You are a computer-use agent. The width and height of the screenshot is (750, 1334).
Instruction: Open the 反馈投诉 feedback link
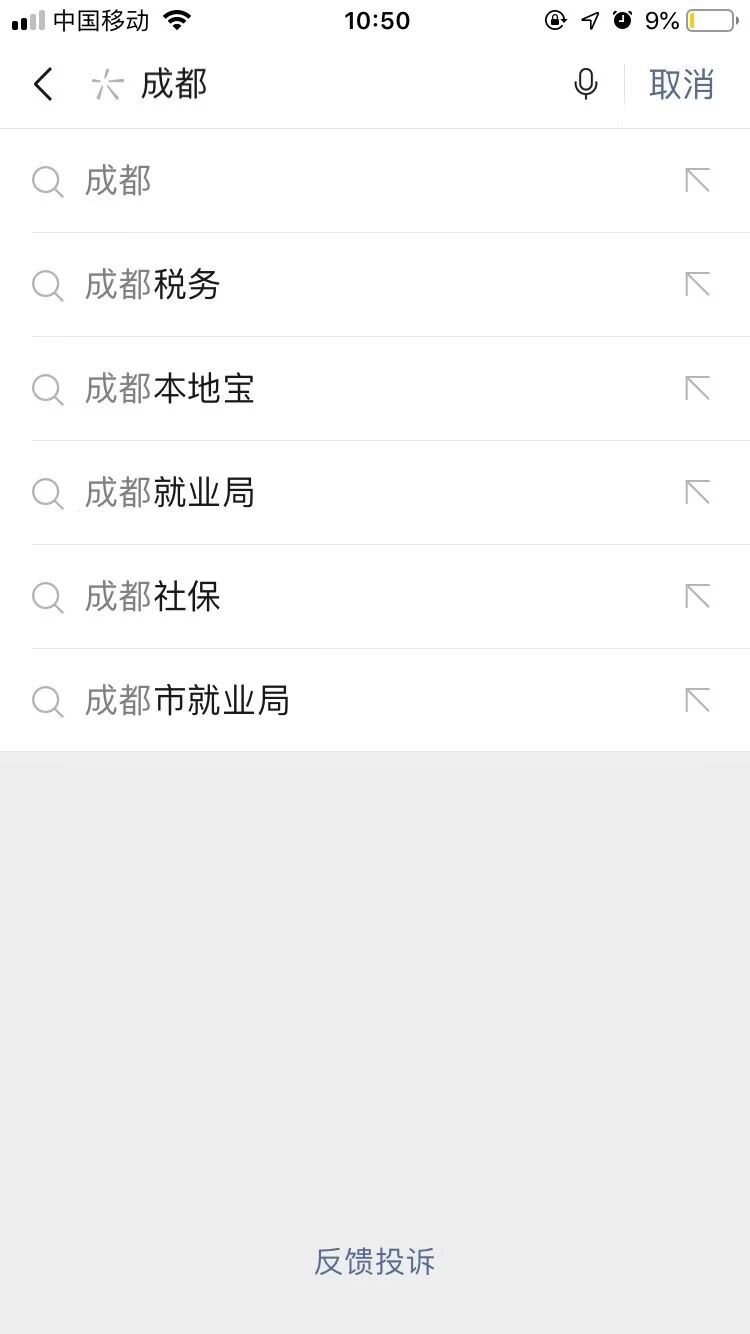coord(375,1262)
